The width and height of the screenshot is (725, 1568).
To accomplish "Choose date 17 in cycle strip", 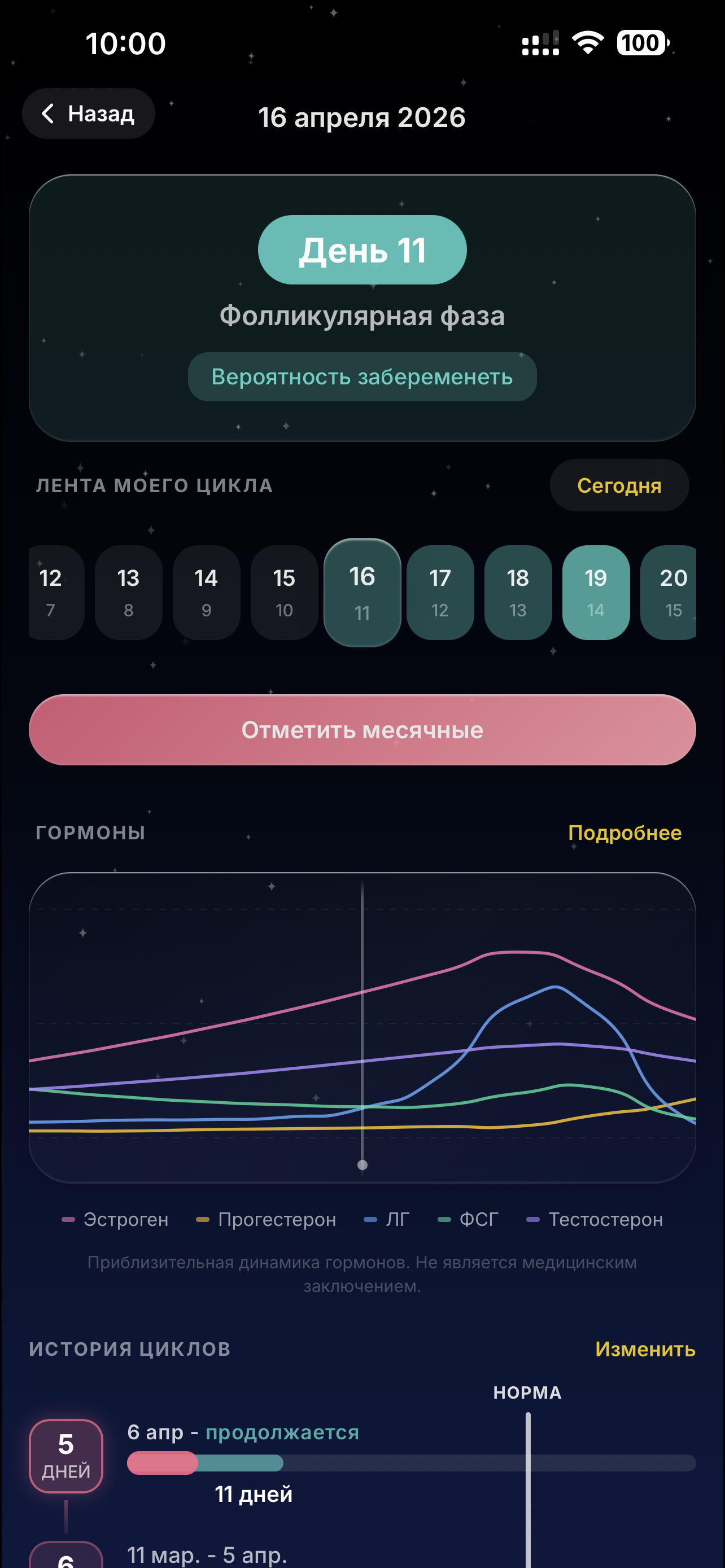I will pyautogui.click(x=440, y=592).
